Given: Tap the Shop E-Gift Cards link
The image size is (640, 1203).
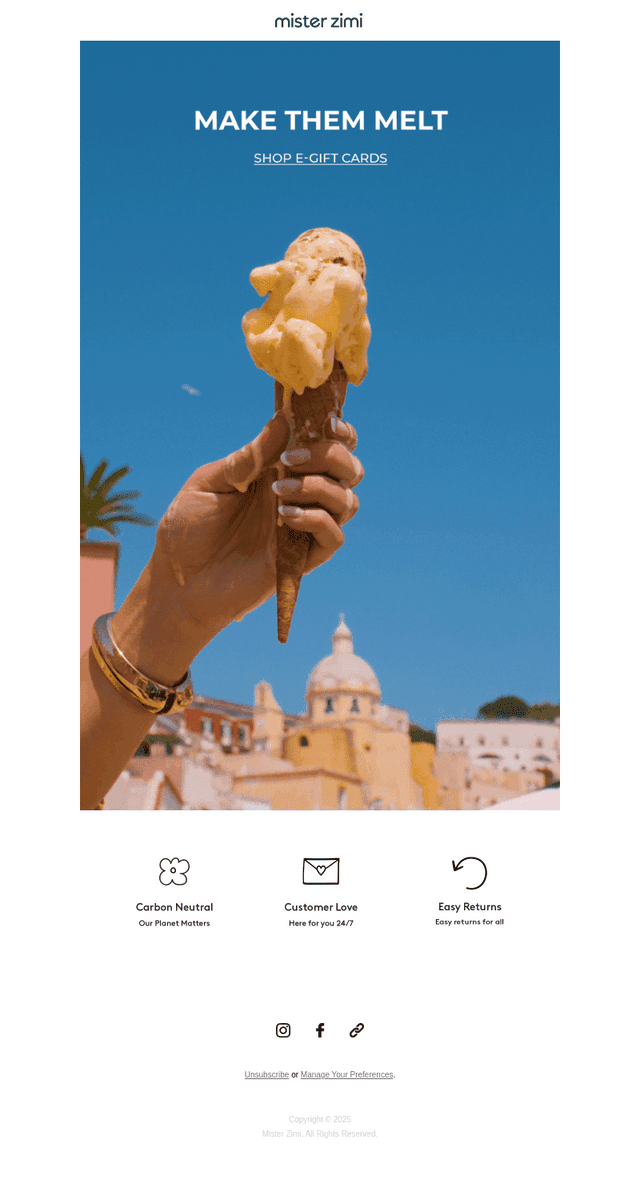Looking at the screenshot, I should tap(320, 158).
